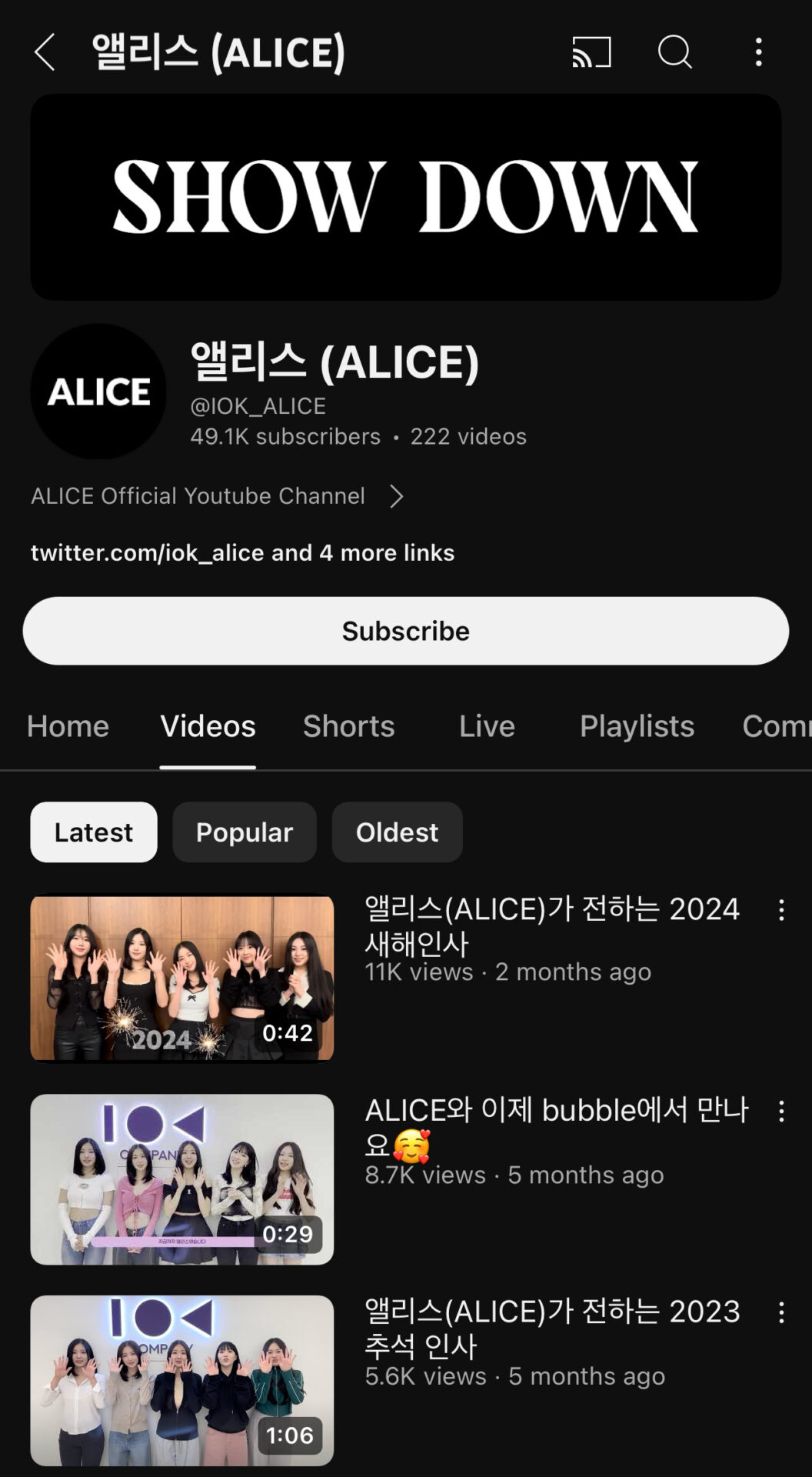Play the 2024 새해인사 video

tap(182, 978)
